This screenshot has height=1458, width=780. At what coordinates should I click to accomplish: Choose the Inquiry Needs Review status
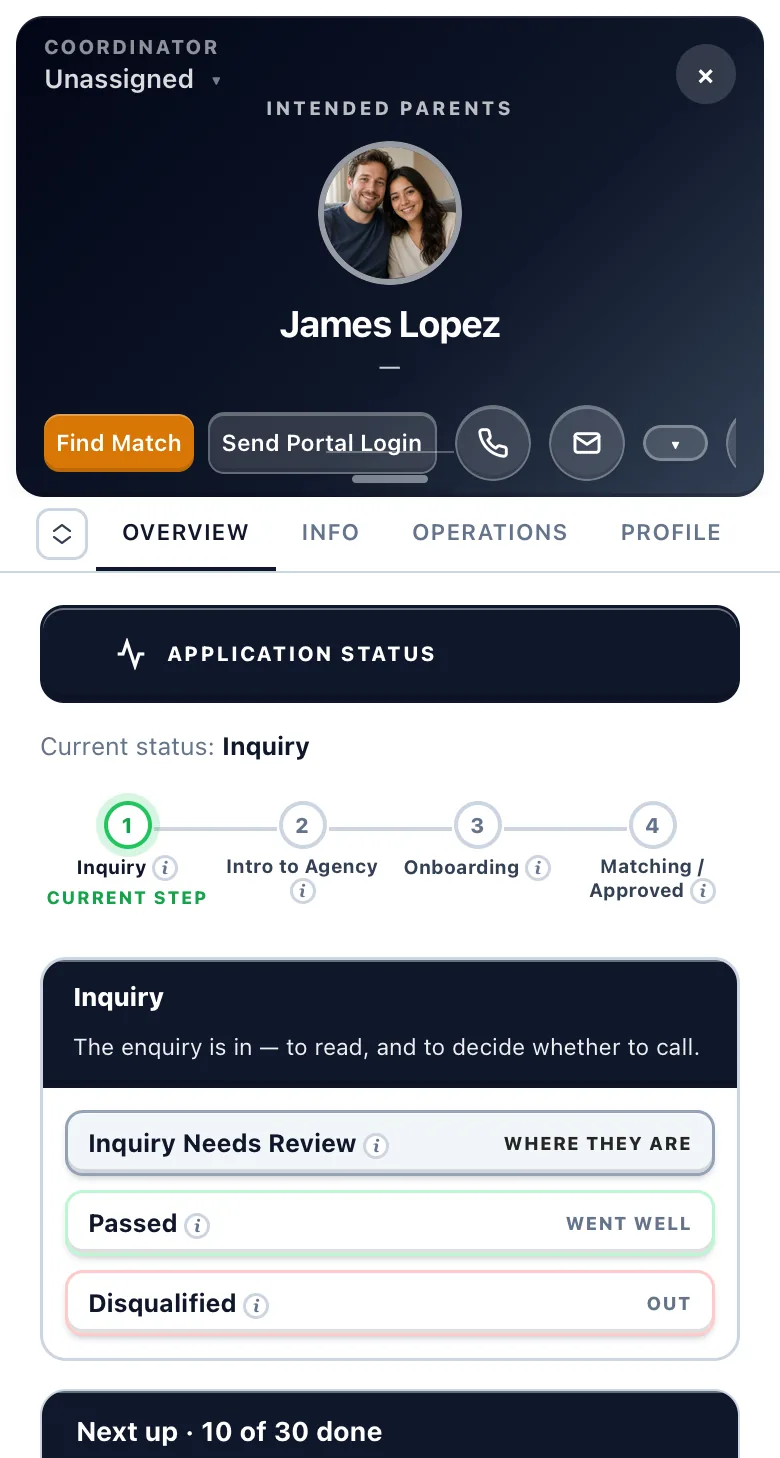[390, 1143]
